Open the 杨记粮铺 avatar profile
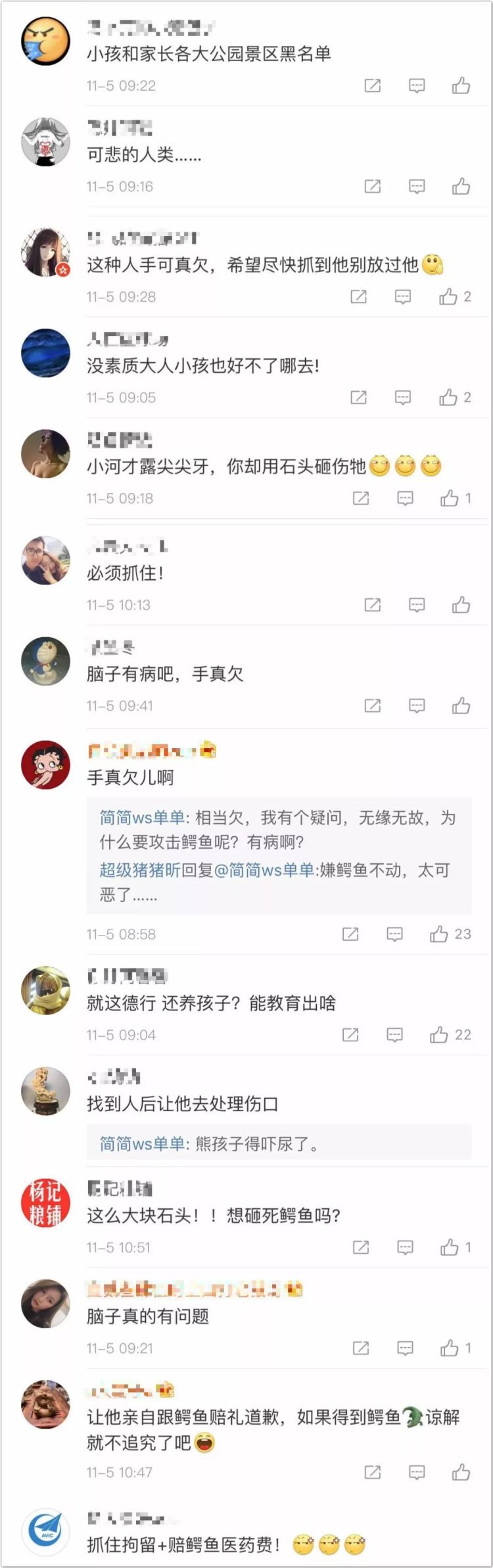Viewport: 493px width, 1568px height. (45, 1203)
